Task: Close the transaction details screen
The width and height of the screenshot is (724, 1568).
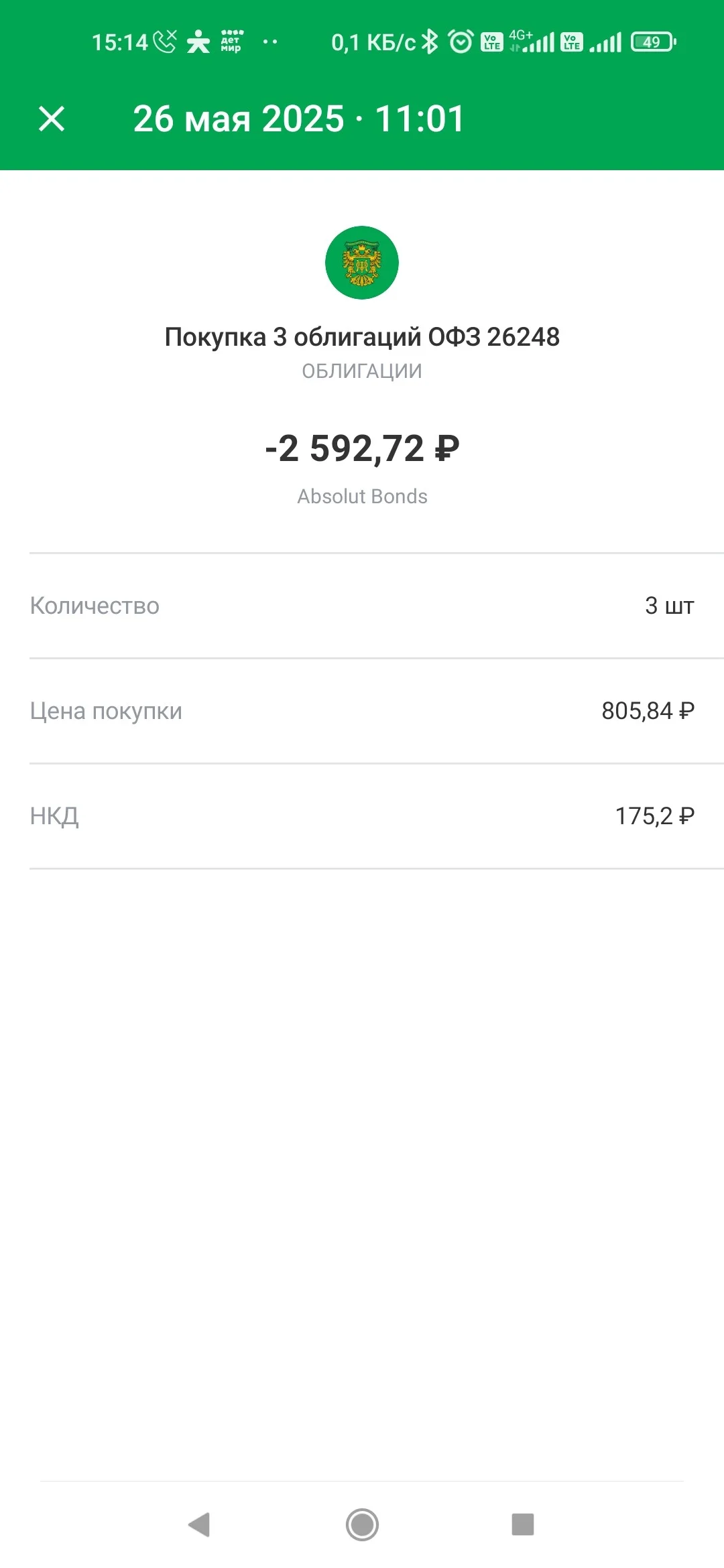Action: click(x=52, y=119)
